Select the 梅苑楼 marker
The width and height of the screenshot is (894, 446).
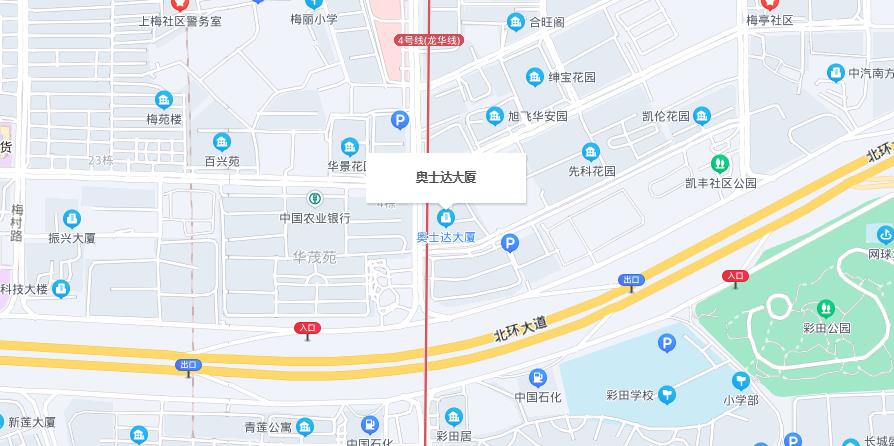(164, 100)
